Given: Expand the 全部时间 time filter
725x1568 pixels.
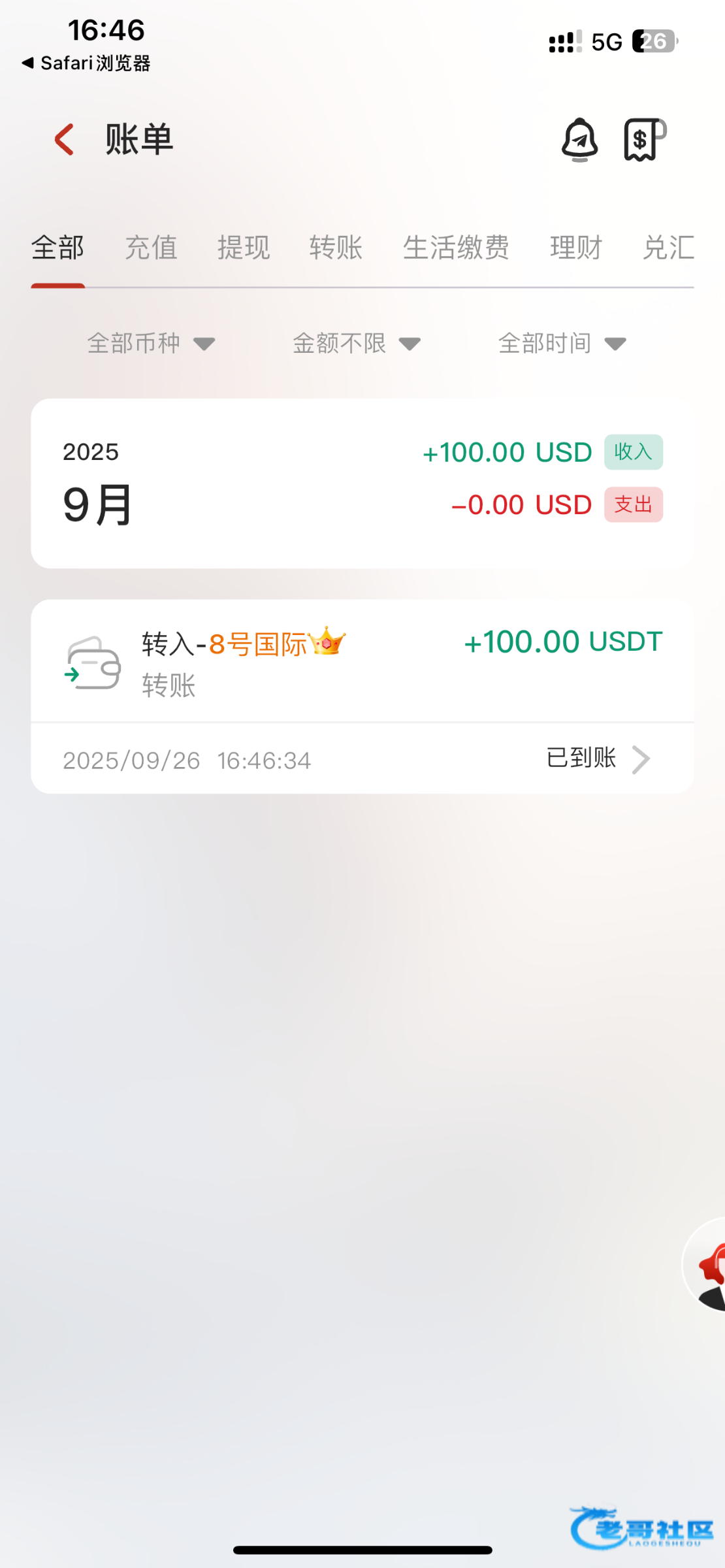Looking at the screenshot, I should pos(562,343).
